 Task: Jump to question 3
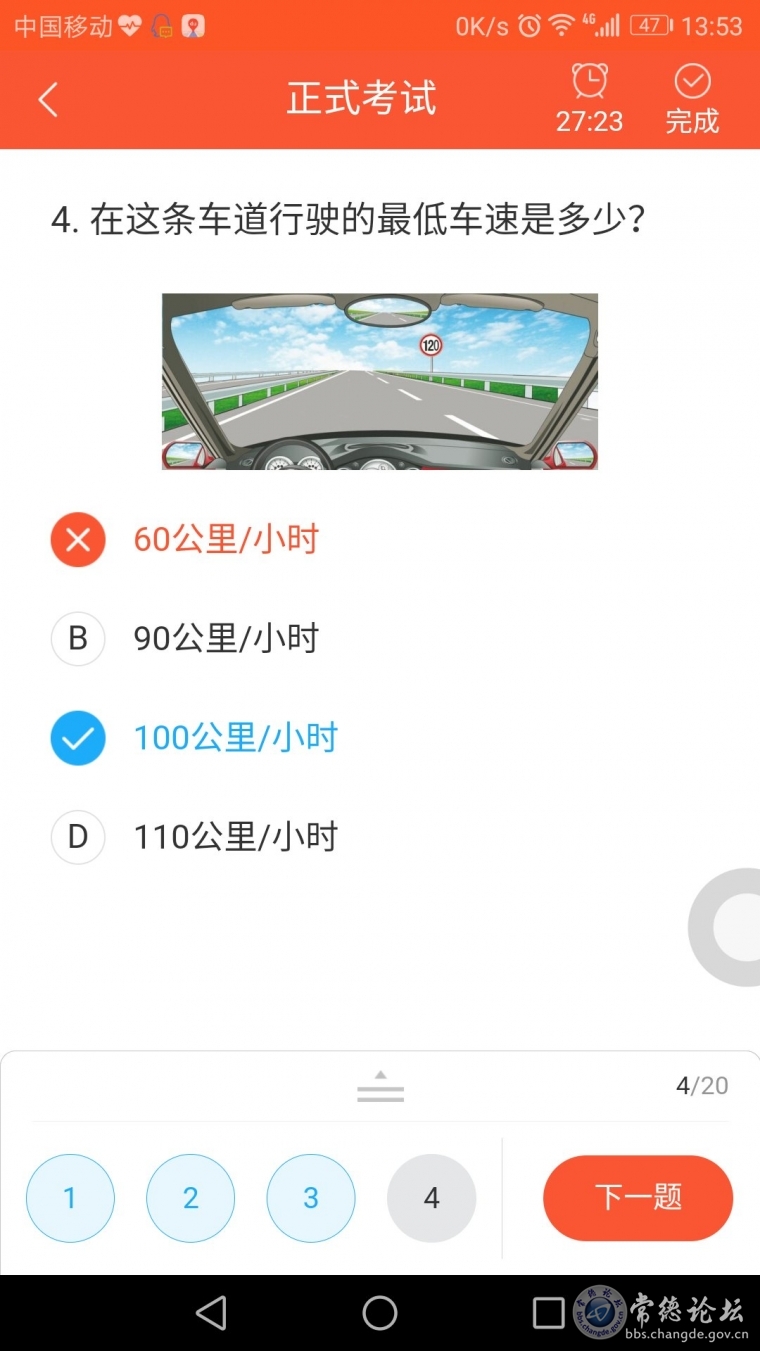(310, 1198)
